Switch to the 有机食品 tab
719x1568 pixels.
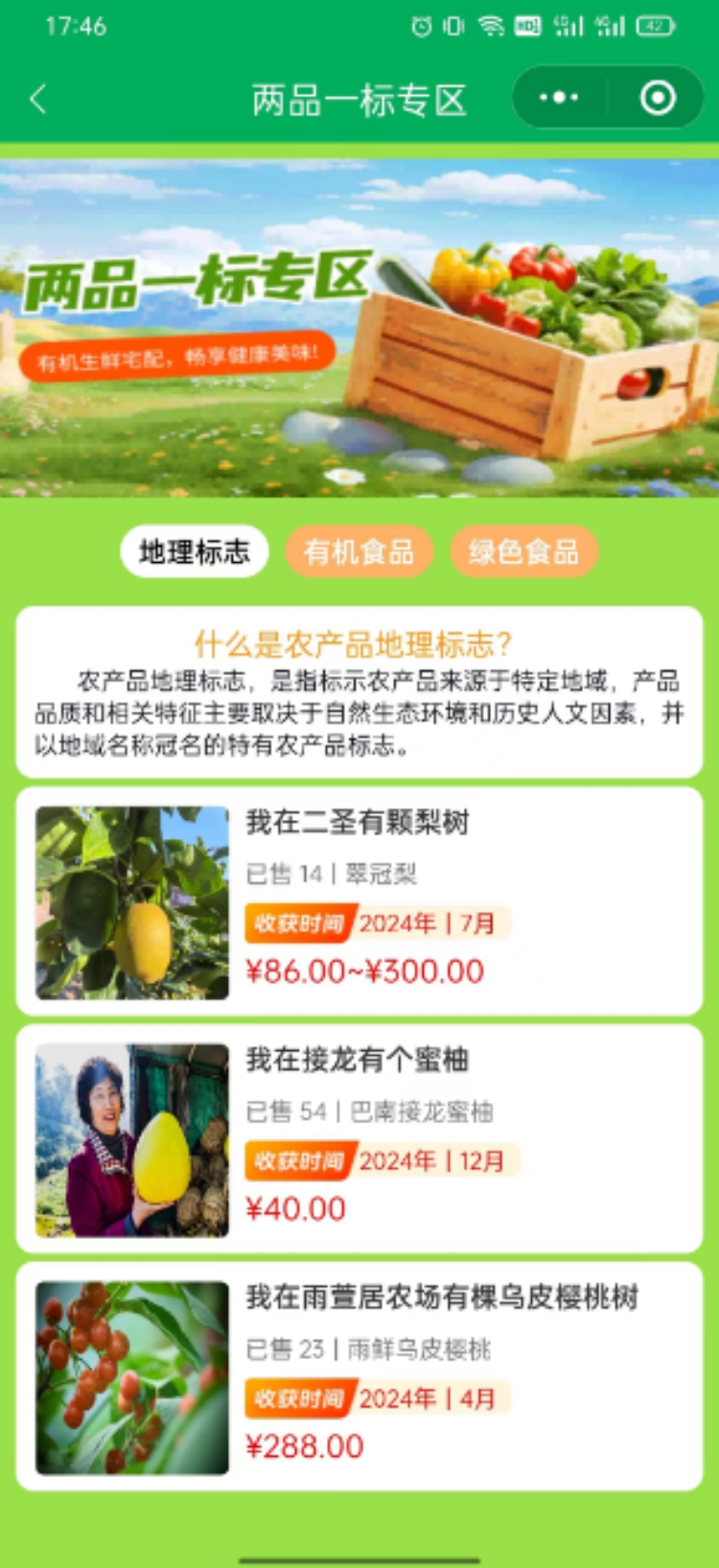[x=359, y=551]
